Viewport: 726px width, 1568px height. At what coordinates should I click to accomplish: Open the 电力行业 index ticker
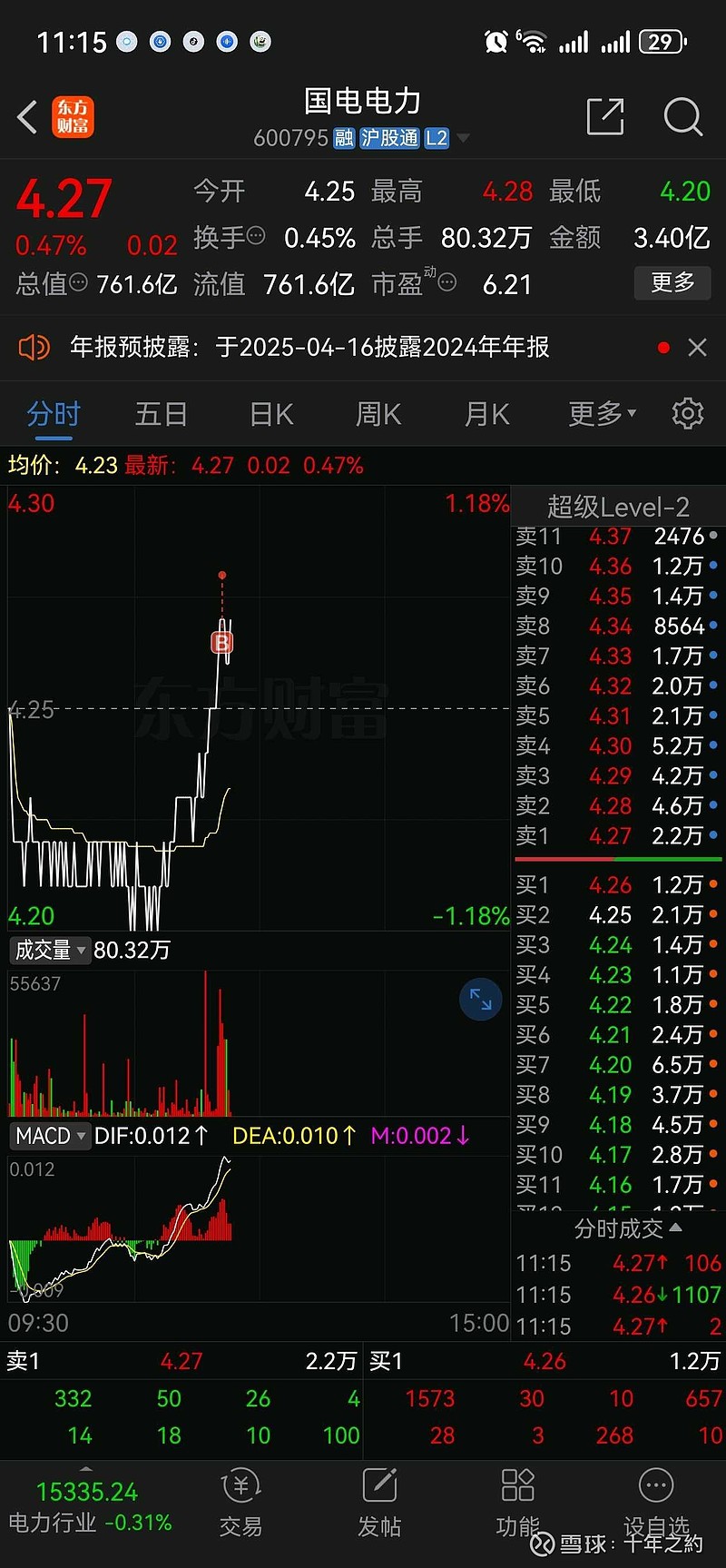89,1506
